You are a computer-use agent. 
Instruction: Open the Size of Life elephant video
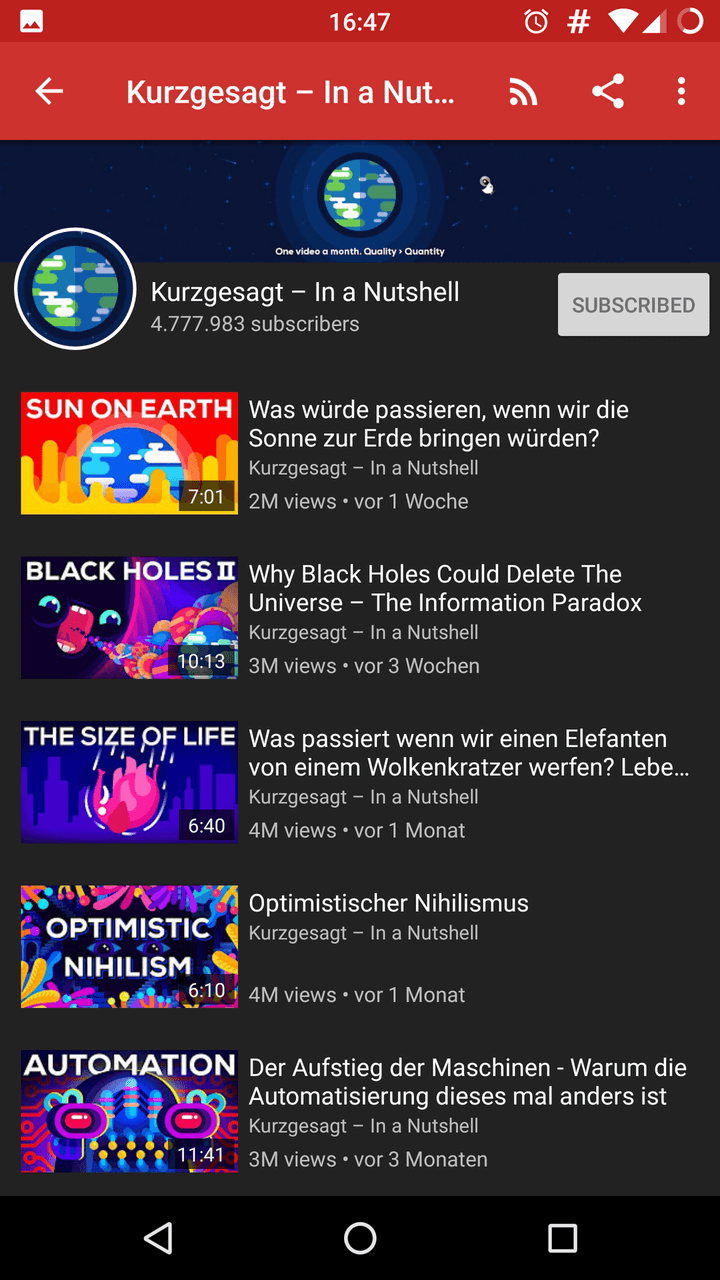pyautogui.click(x=360, y=783)
